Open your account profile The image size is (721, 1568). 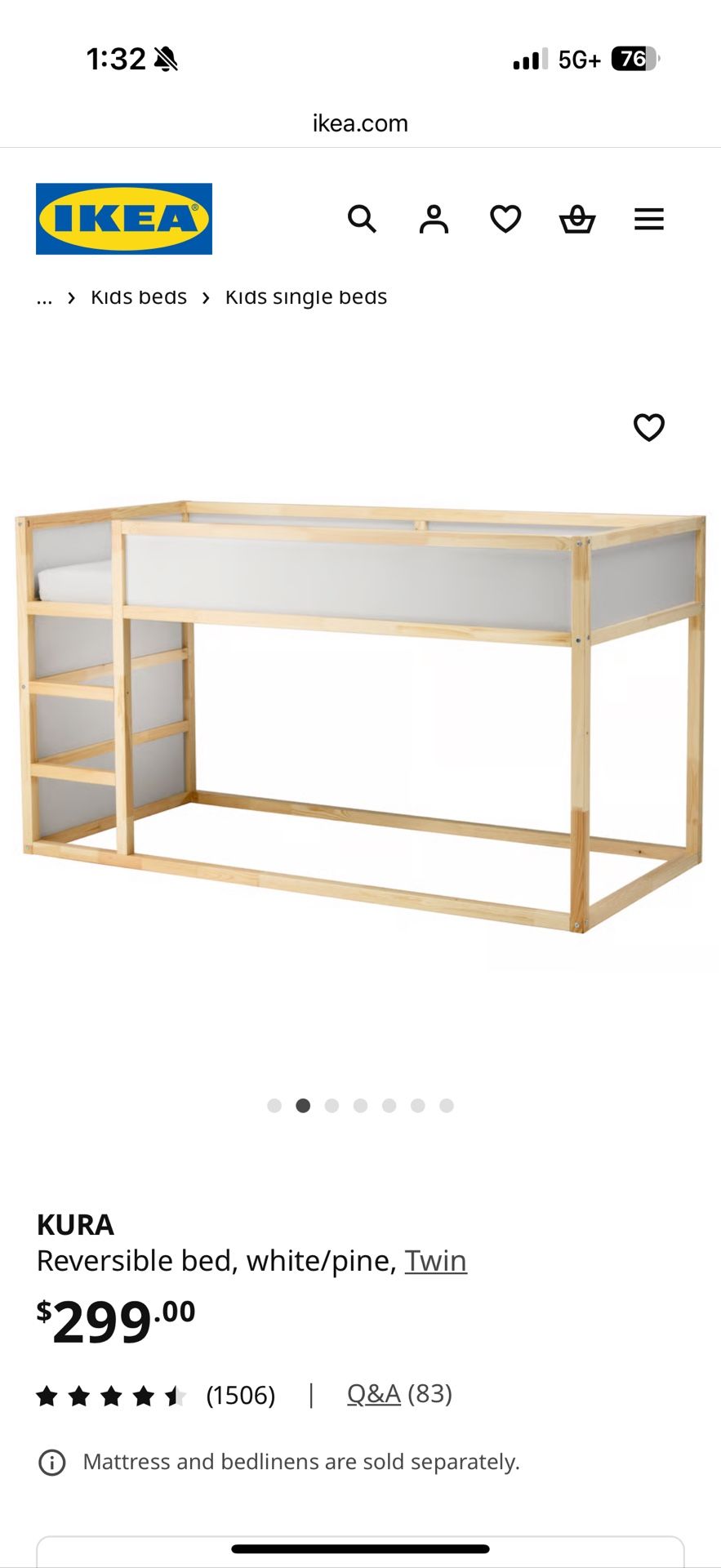(434, 219)
